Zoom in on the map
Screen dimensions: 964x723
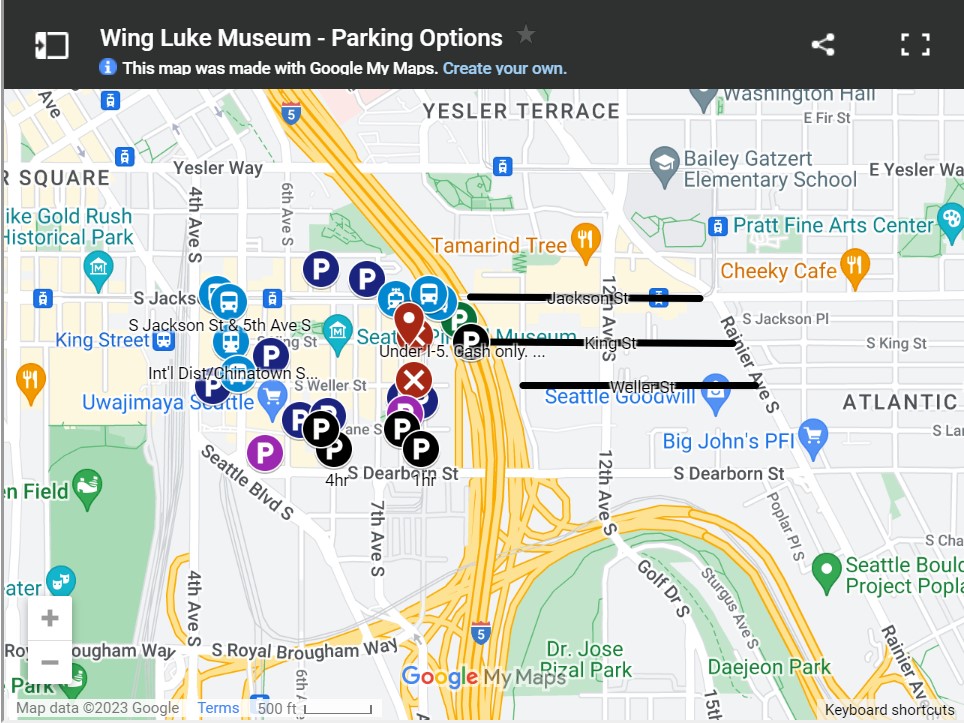click(50, 618)
